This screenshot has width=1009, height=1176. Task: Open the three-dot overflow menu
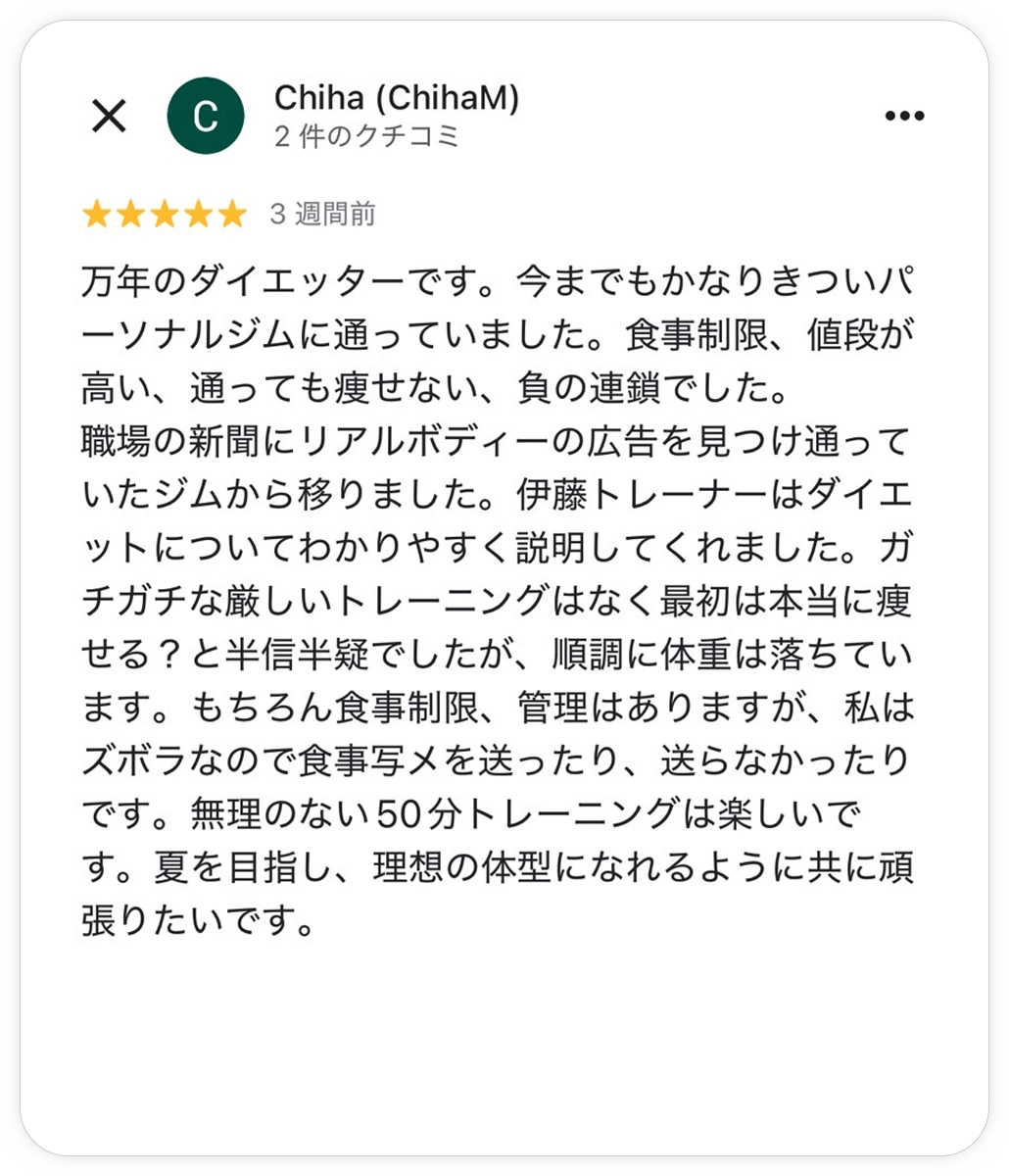pos(904,117)
